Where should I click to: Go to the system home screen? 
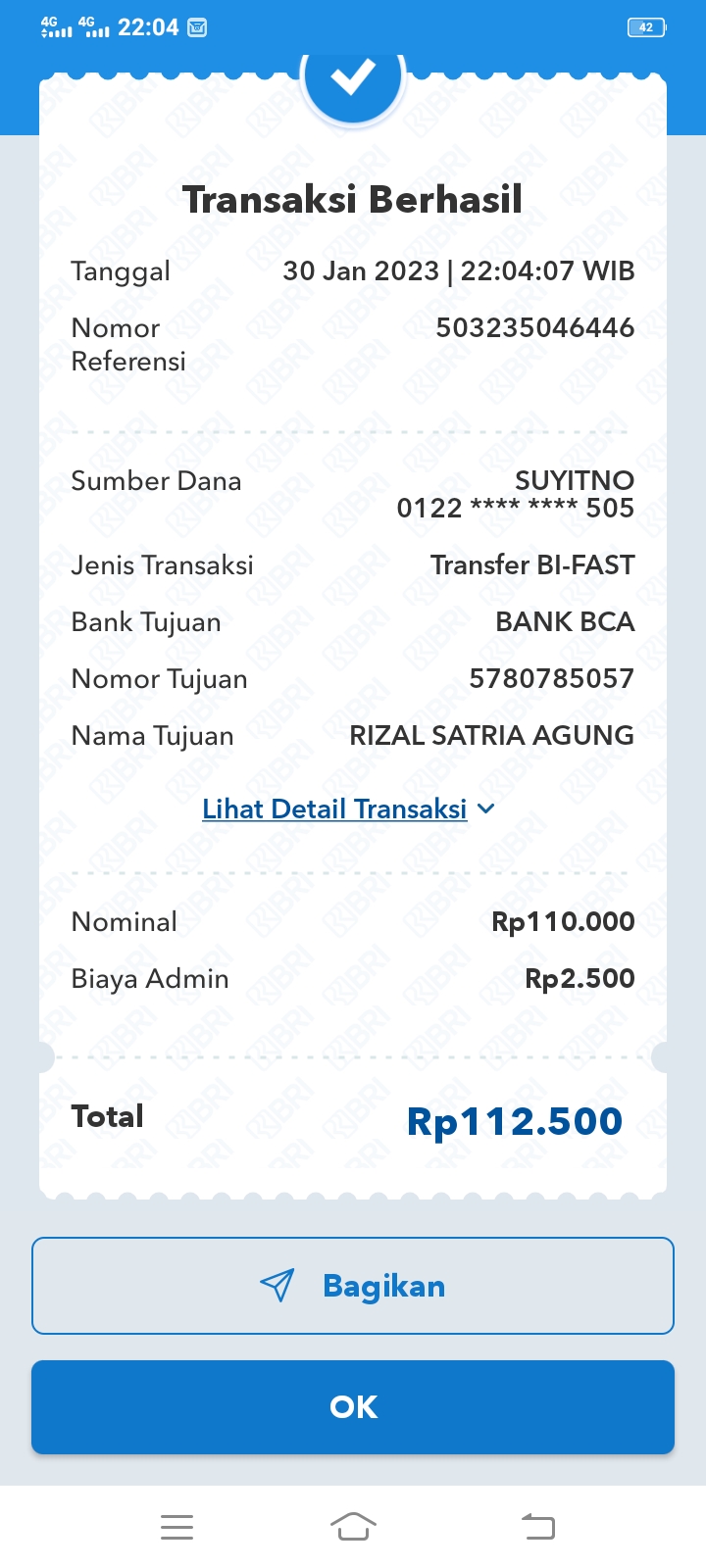(353, 1526)
